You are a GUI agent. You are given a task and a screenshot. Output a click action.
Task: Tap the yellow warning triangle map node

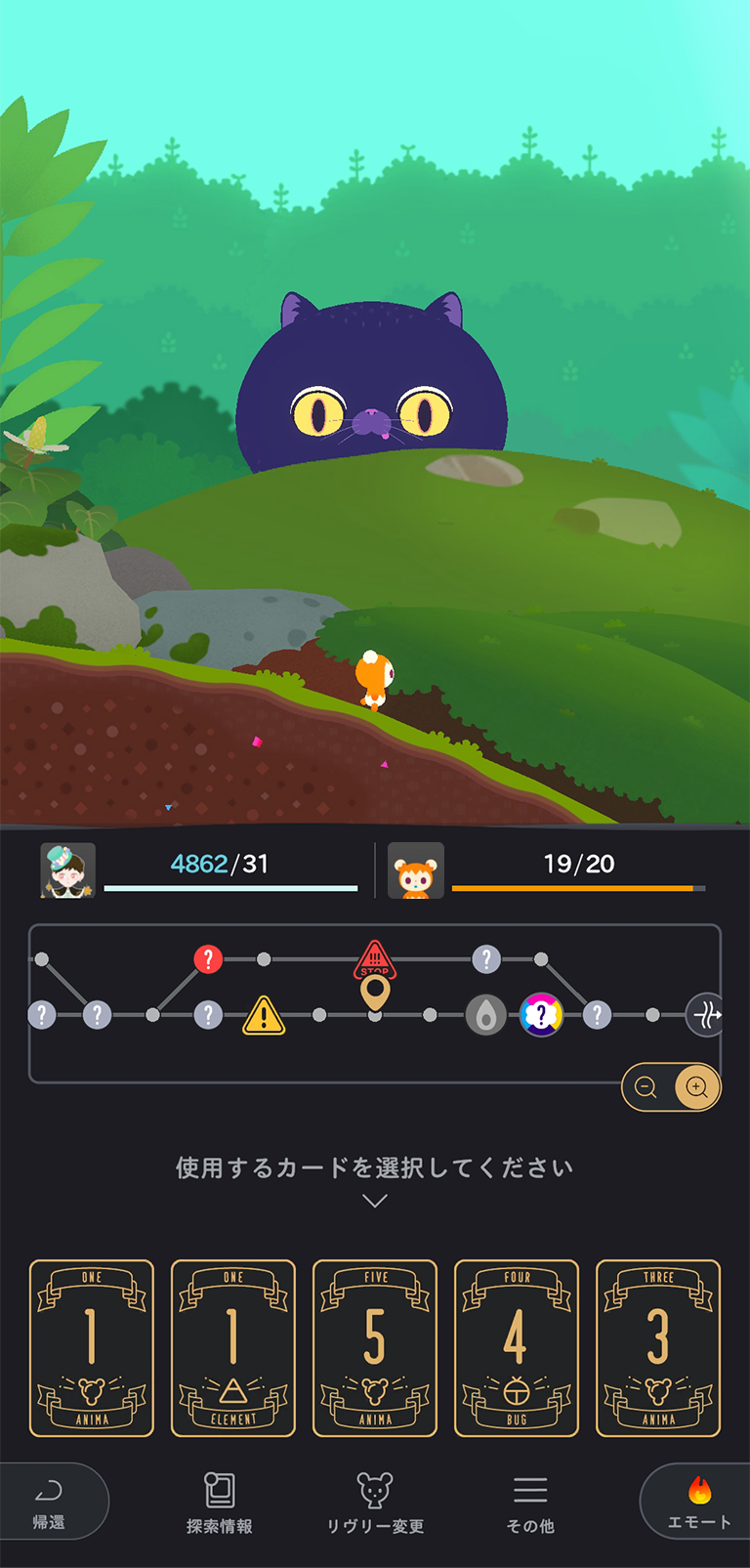(x=264, y=1016)
